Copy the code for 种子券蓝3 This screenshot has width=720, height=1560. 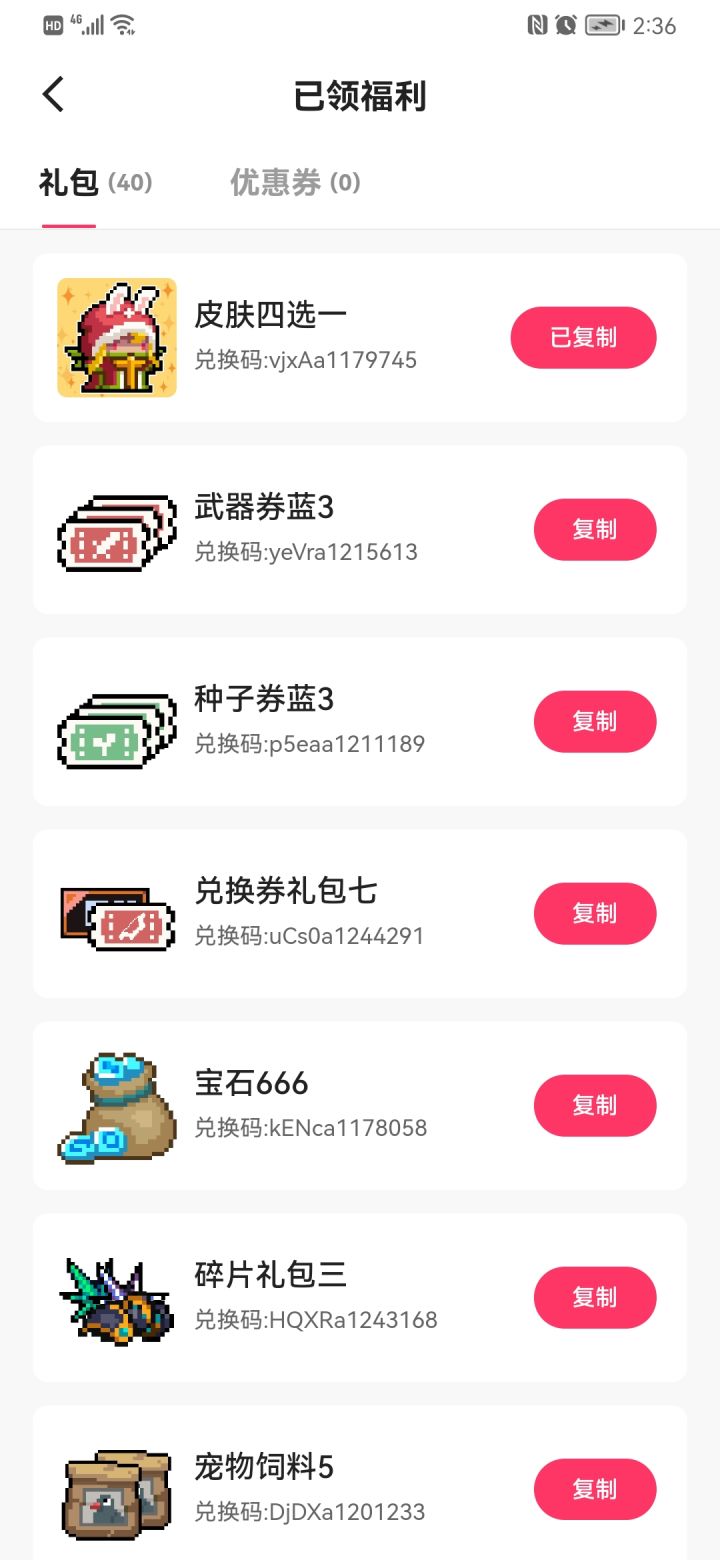tap(594, 721)
